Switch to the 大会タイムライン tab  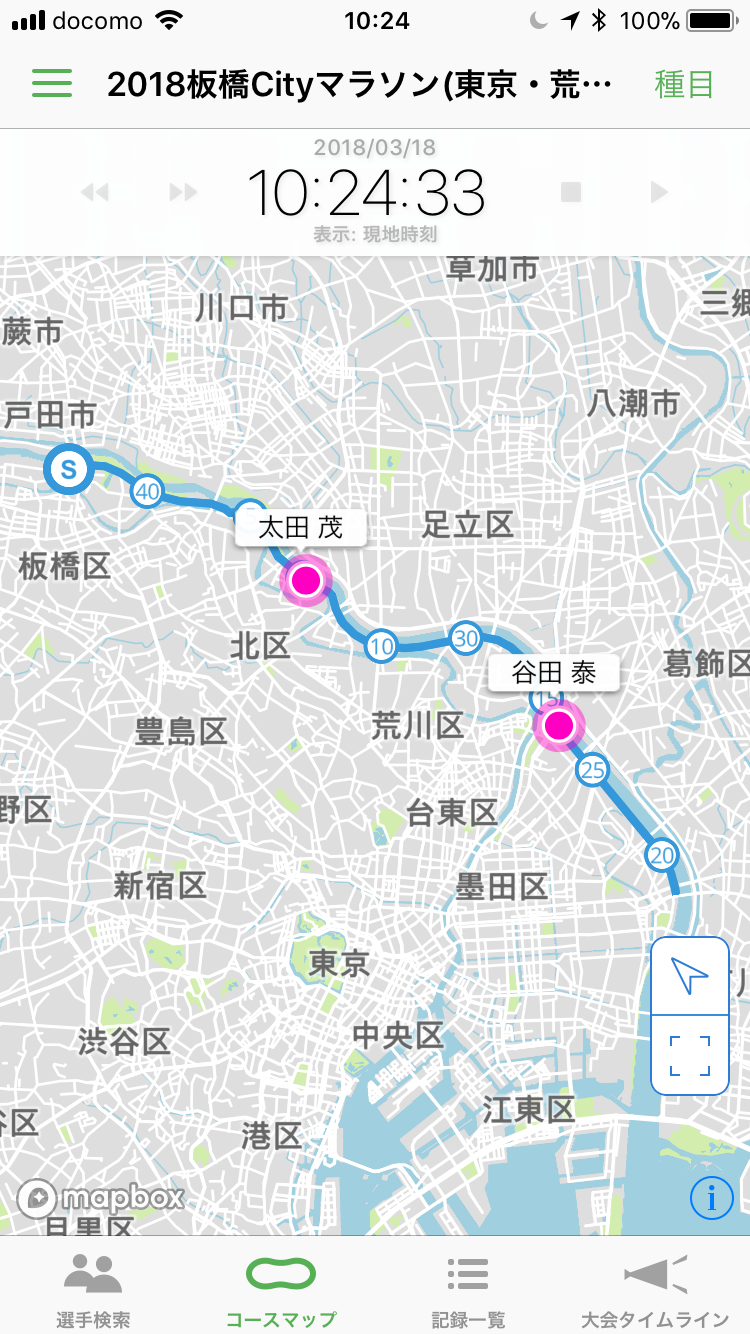(656, 1289)
